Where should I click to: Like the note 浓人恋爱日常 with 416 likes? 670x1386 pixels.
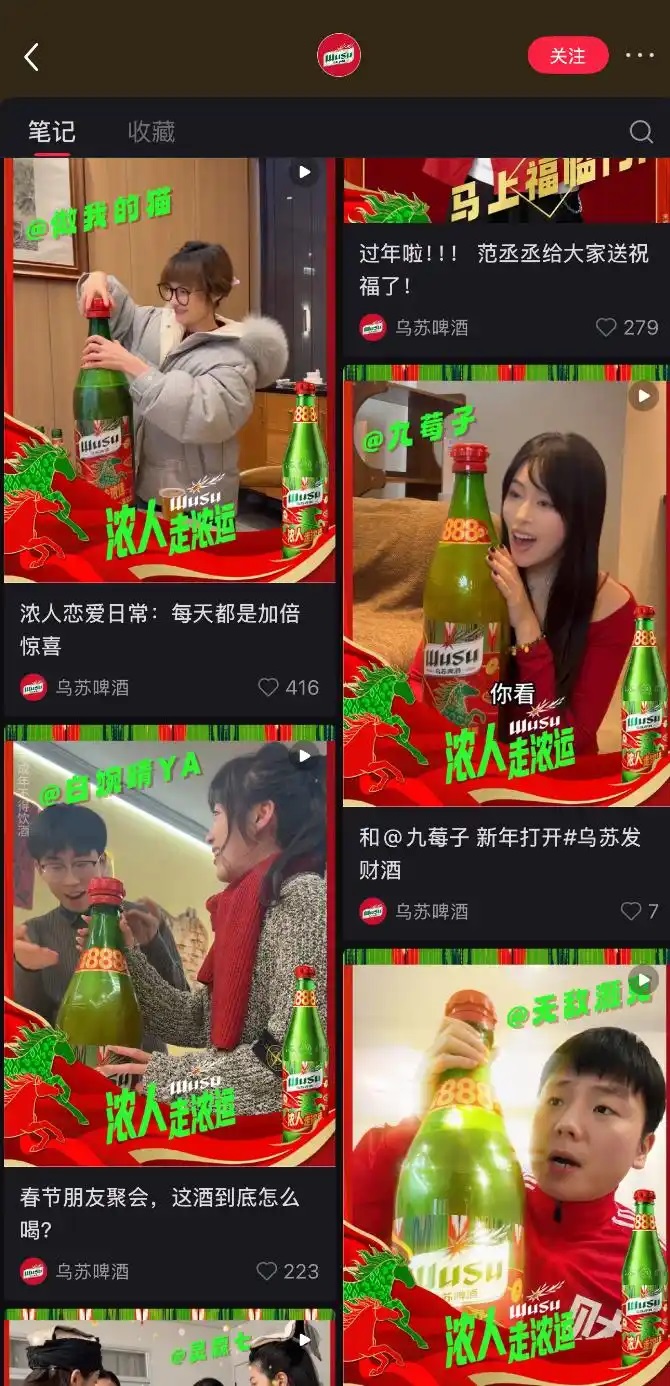click(x=269, y=688)
